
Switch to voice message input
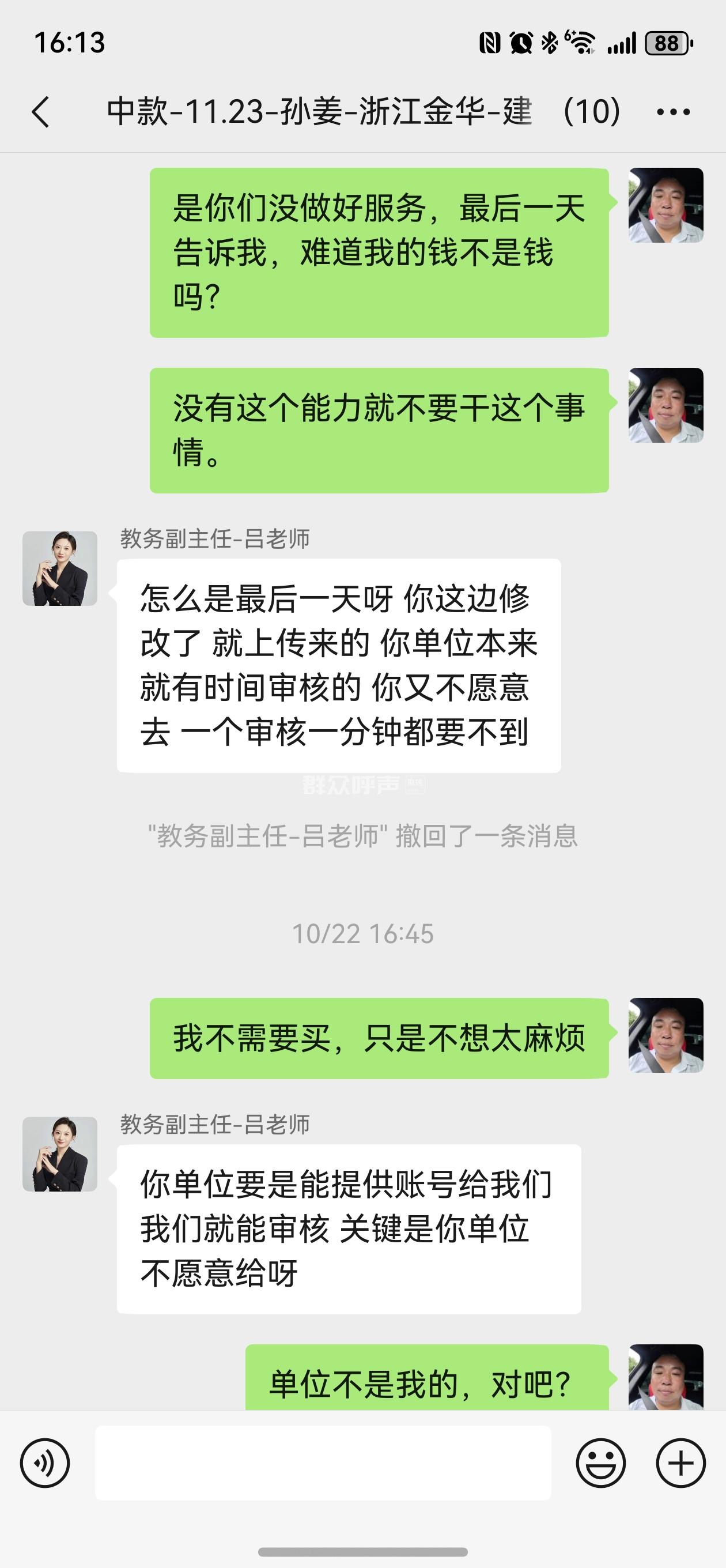pos(45,1463)
